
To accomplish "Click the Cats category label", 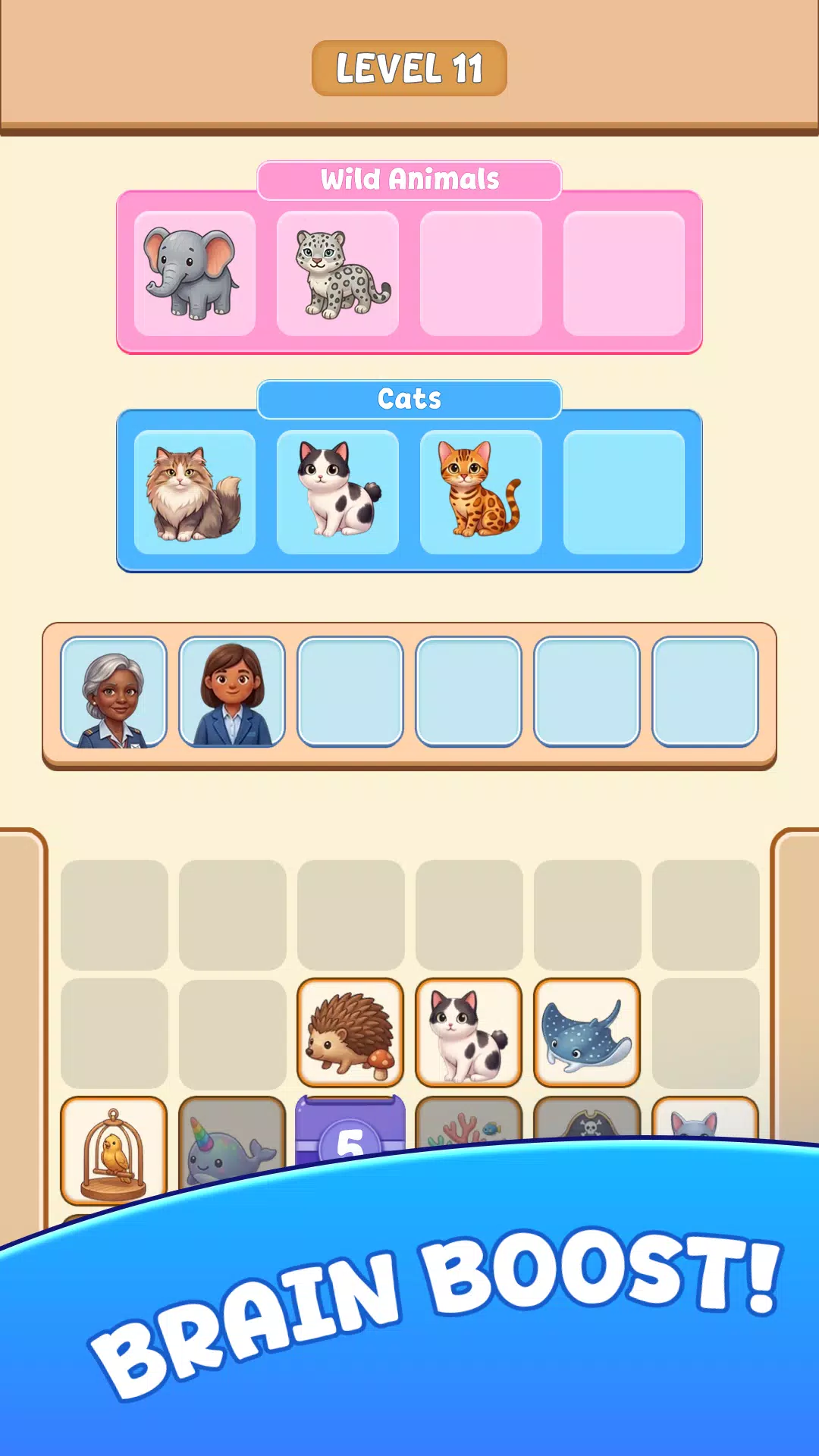I will tap(409, 397).
